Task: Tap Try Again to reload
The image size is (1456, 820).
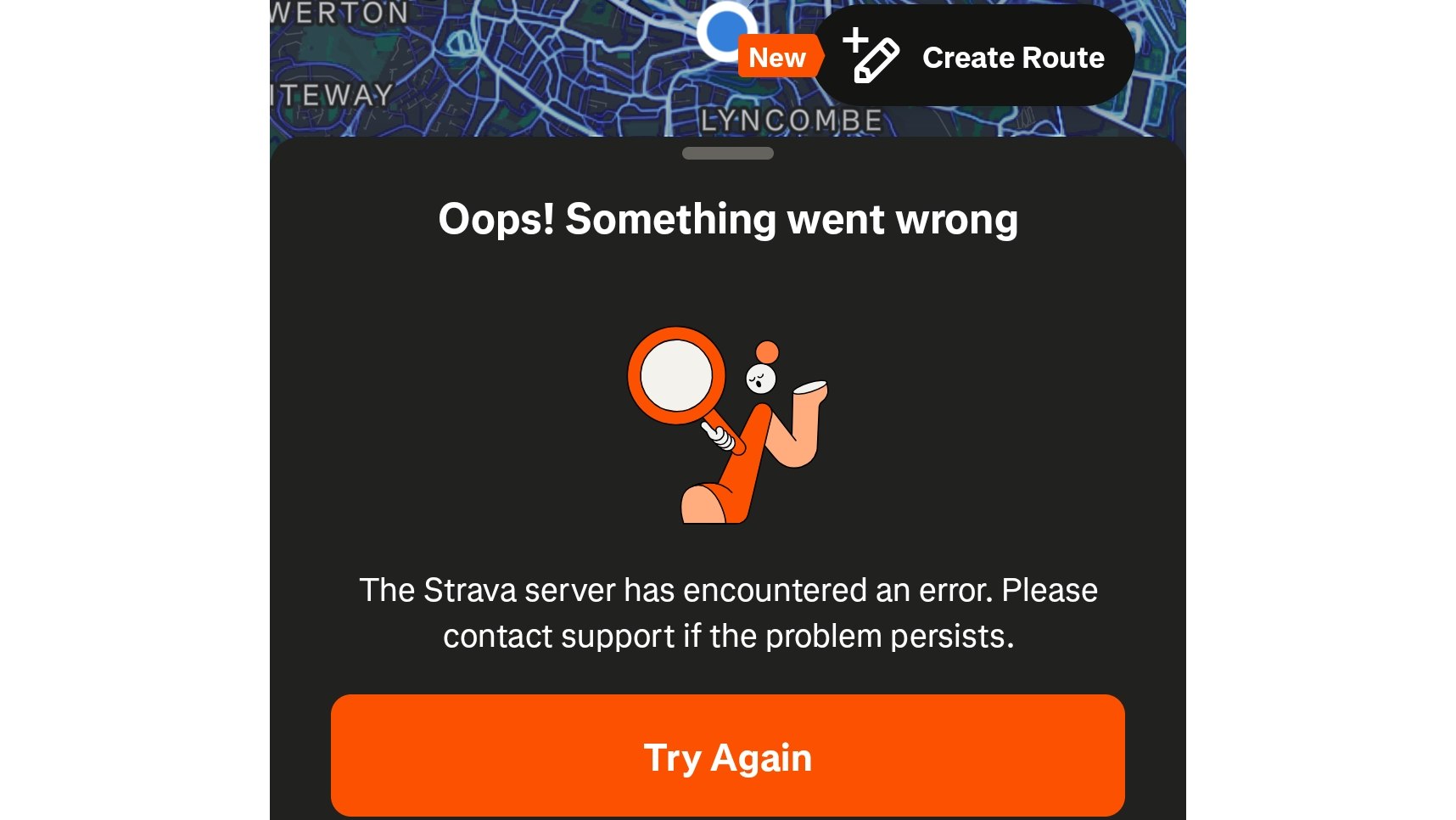Action: pyautogui.click(x=727, y=755)
